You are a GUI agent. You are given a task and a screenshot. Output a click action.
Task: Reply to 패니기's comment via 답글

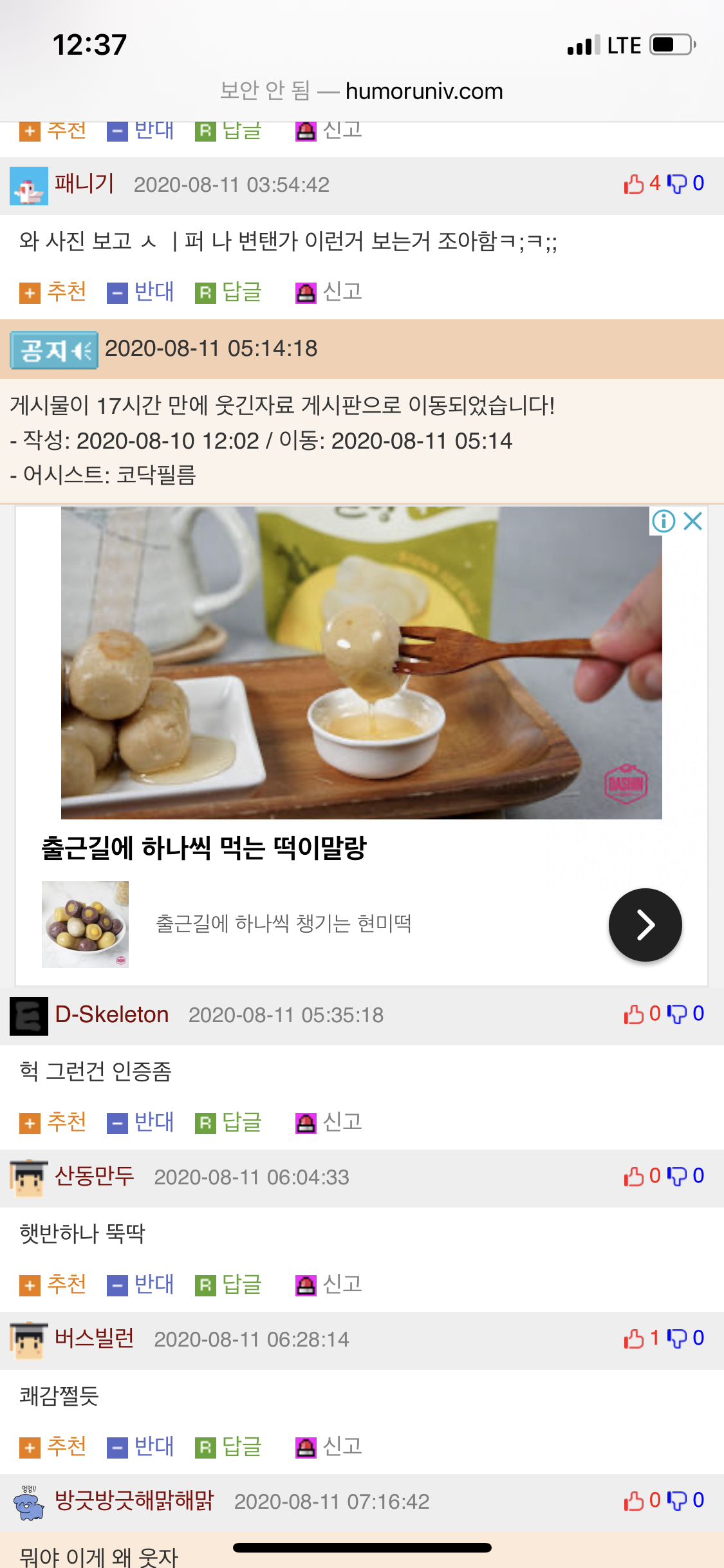pos(228,292)
